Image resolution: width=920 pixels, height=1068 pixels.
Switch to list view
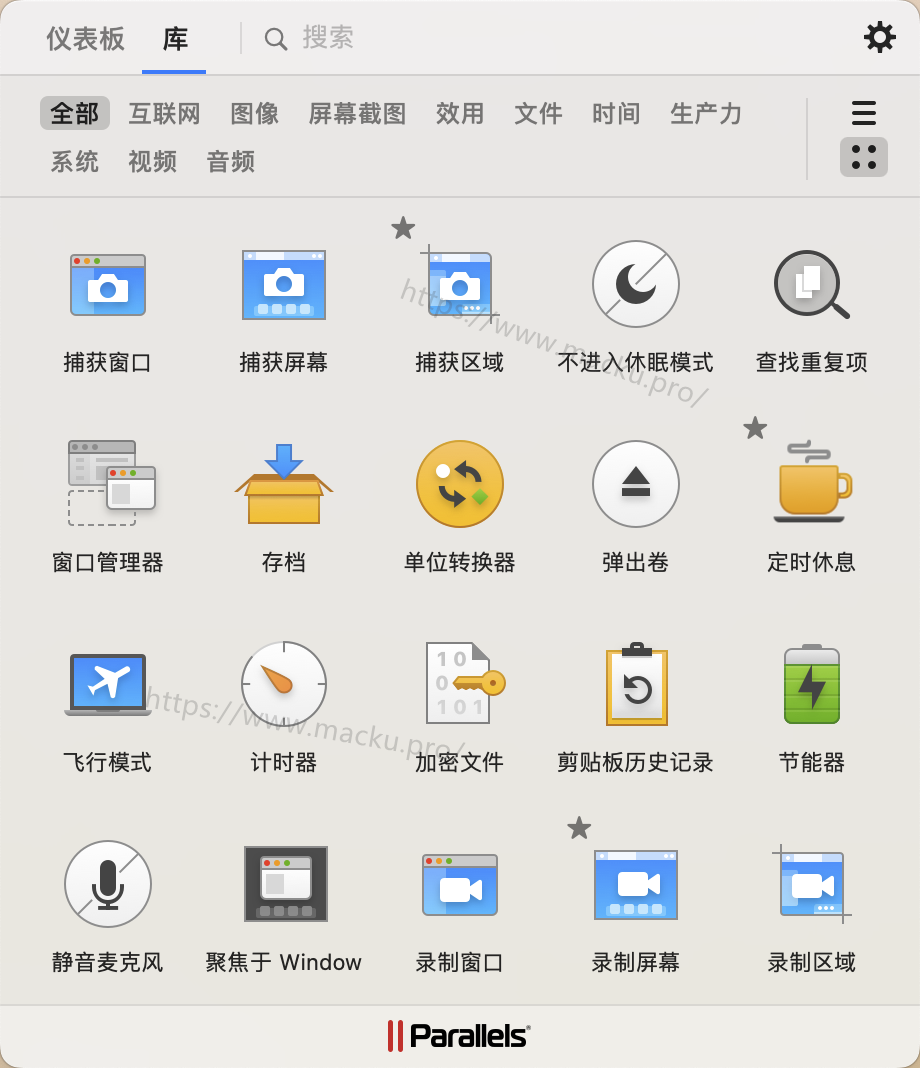(x=863, y=113)
